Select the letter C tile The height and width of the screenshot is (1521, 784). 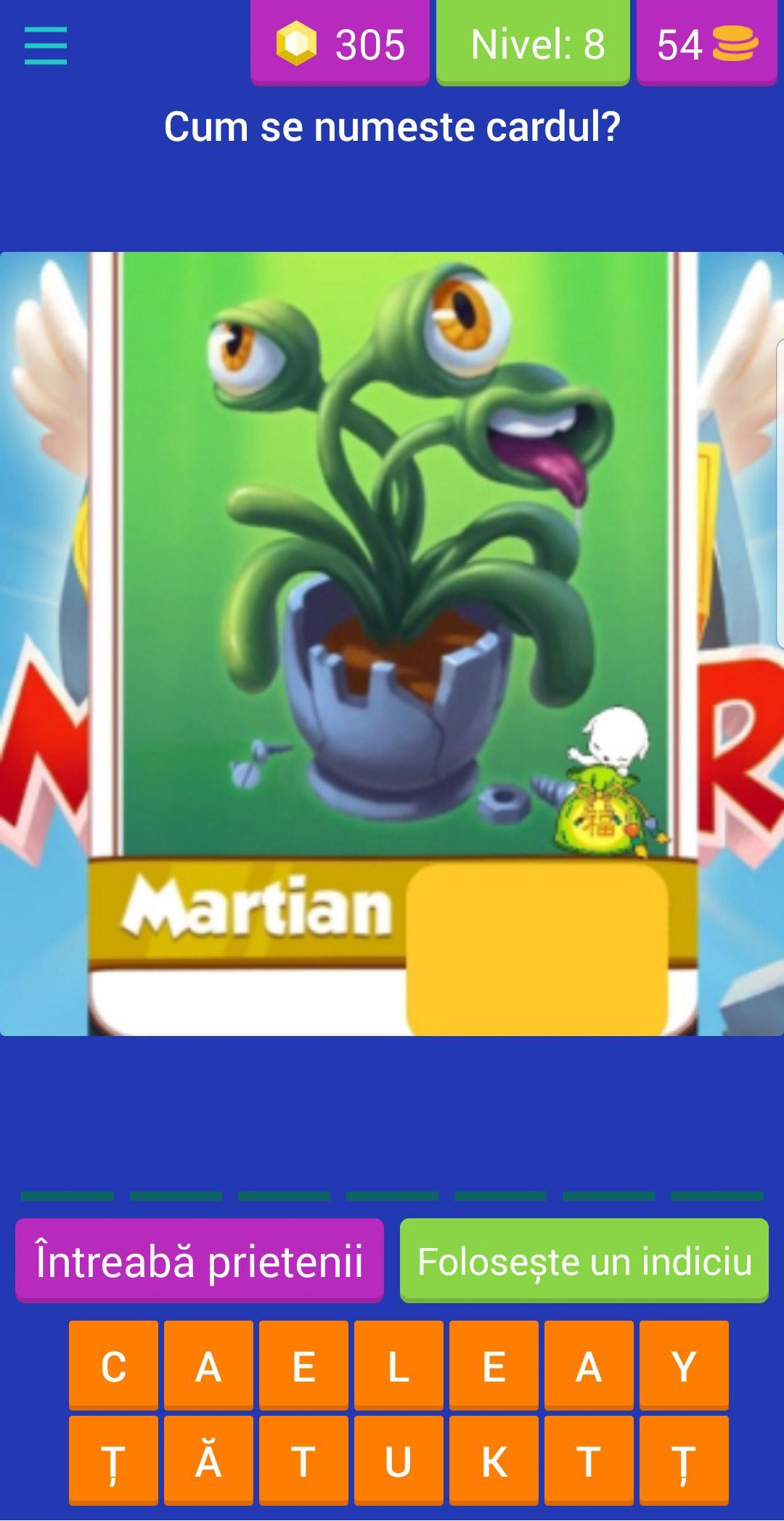point(113,1367)
